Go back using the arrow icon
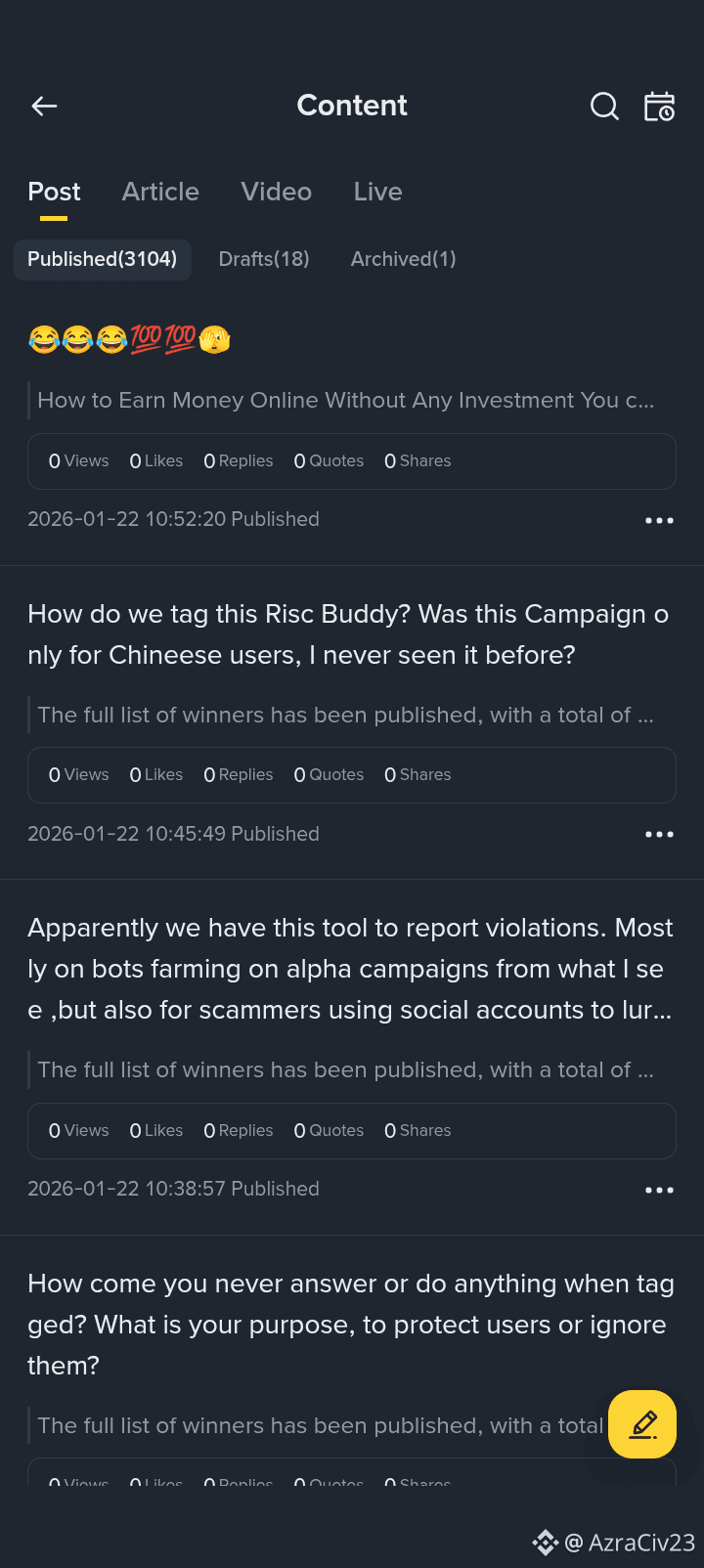Viewport: 704px width, 1568px height. coord(44,107)
